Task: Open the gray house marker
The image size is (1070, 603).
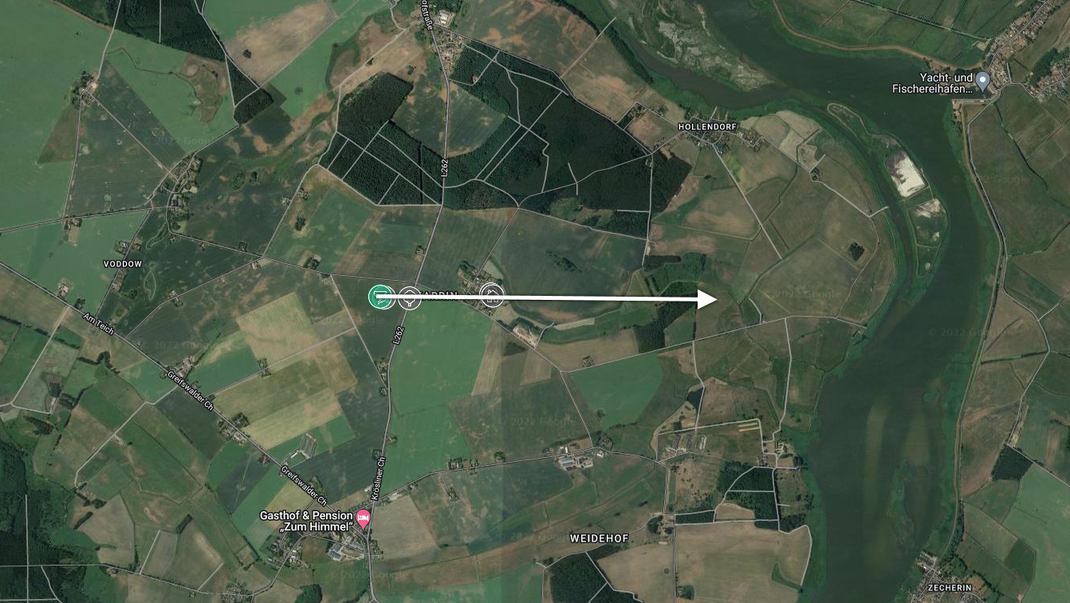Action: [491, 294]
